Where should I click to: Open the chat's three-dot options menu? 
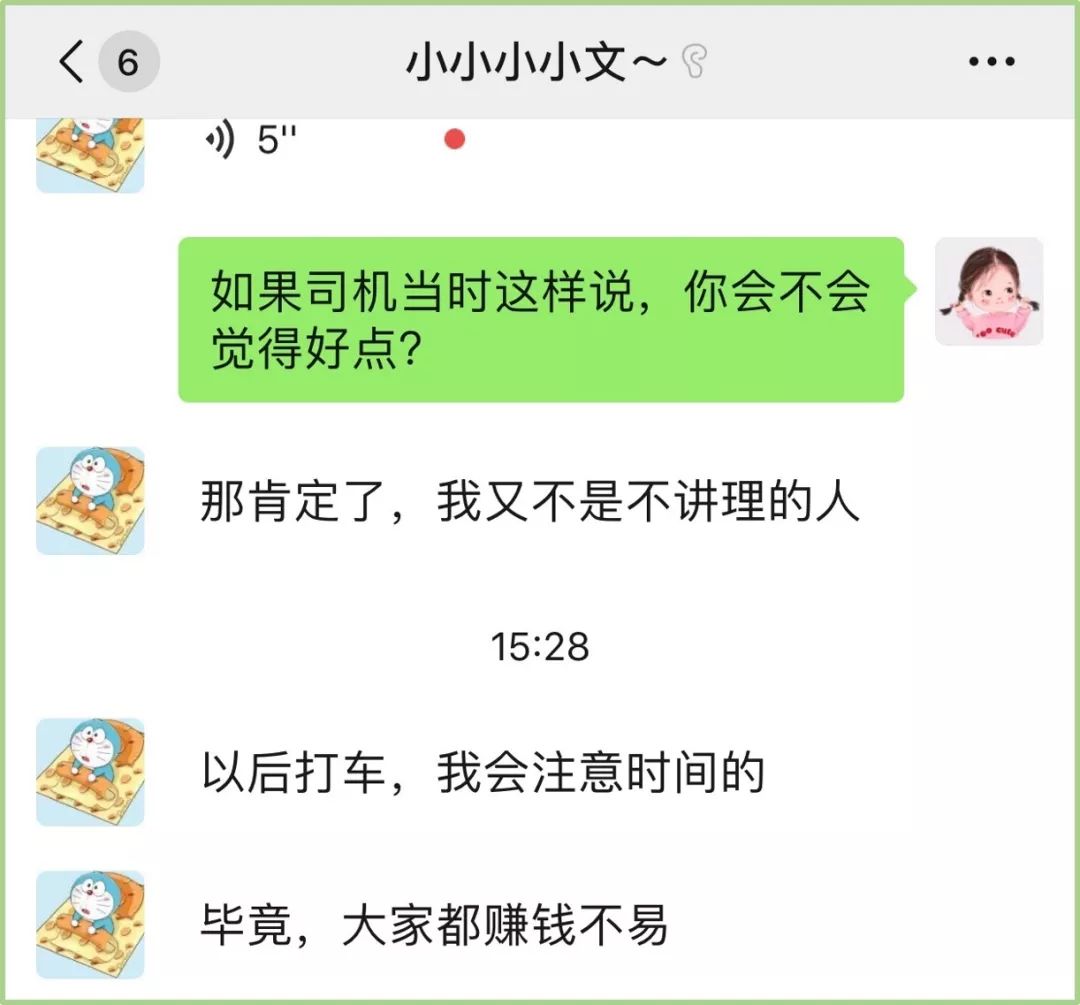pyautogui.click(x=991, y=61)
